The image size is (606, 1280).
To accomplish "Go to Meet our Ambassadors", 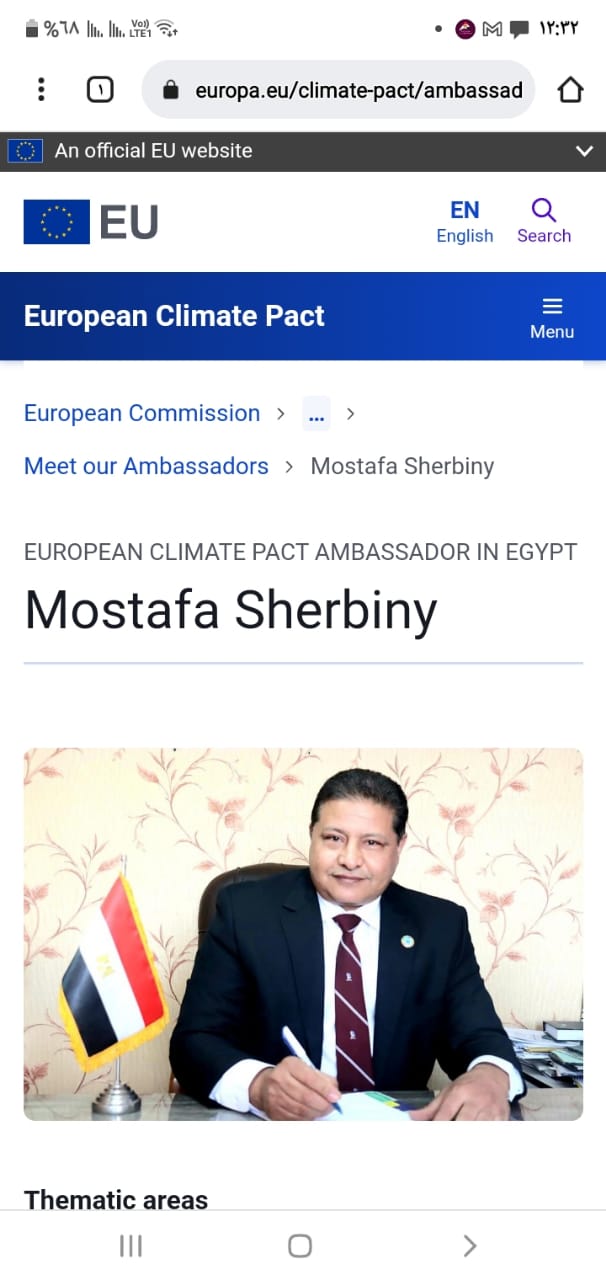I will click(x=146, y=466).
